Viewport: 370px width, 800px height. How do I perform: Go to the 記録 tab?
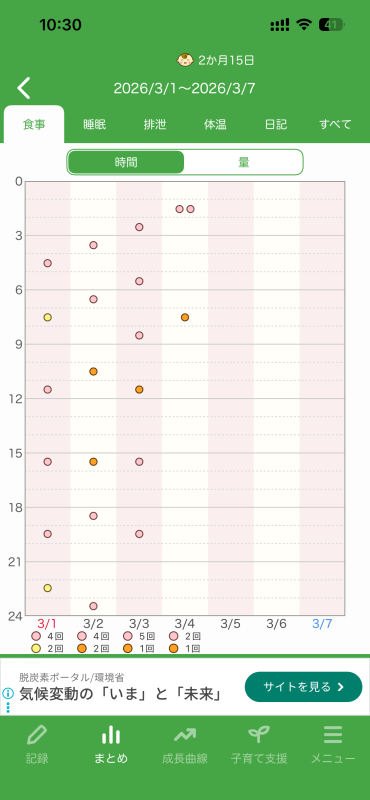37,745
